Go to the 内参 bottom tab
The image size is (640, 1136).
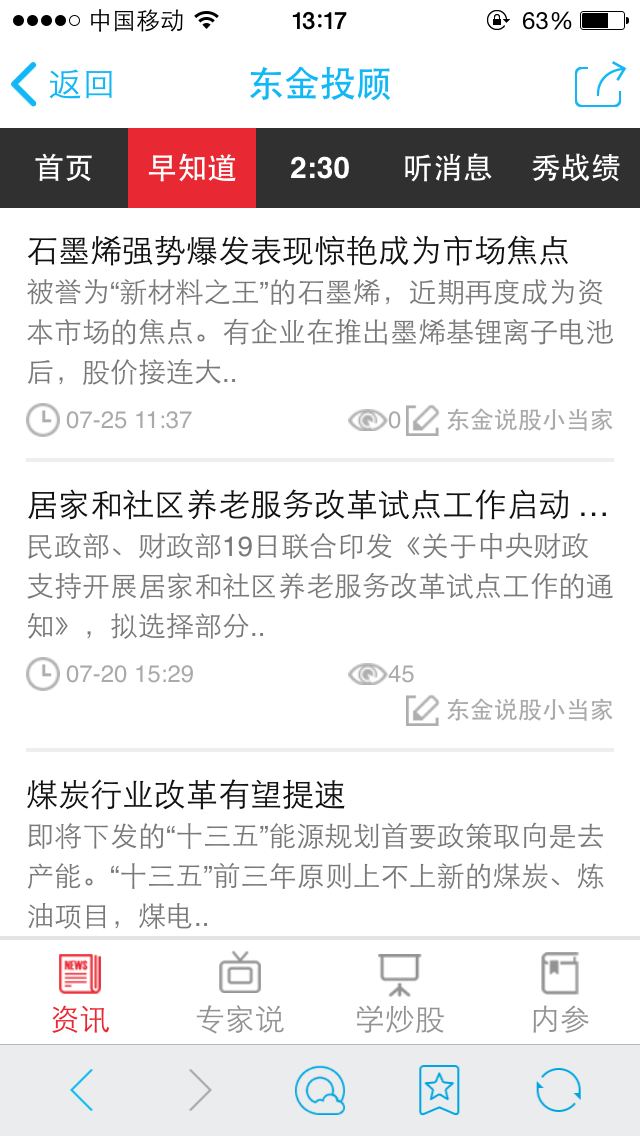coord(560,993)
